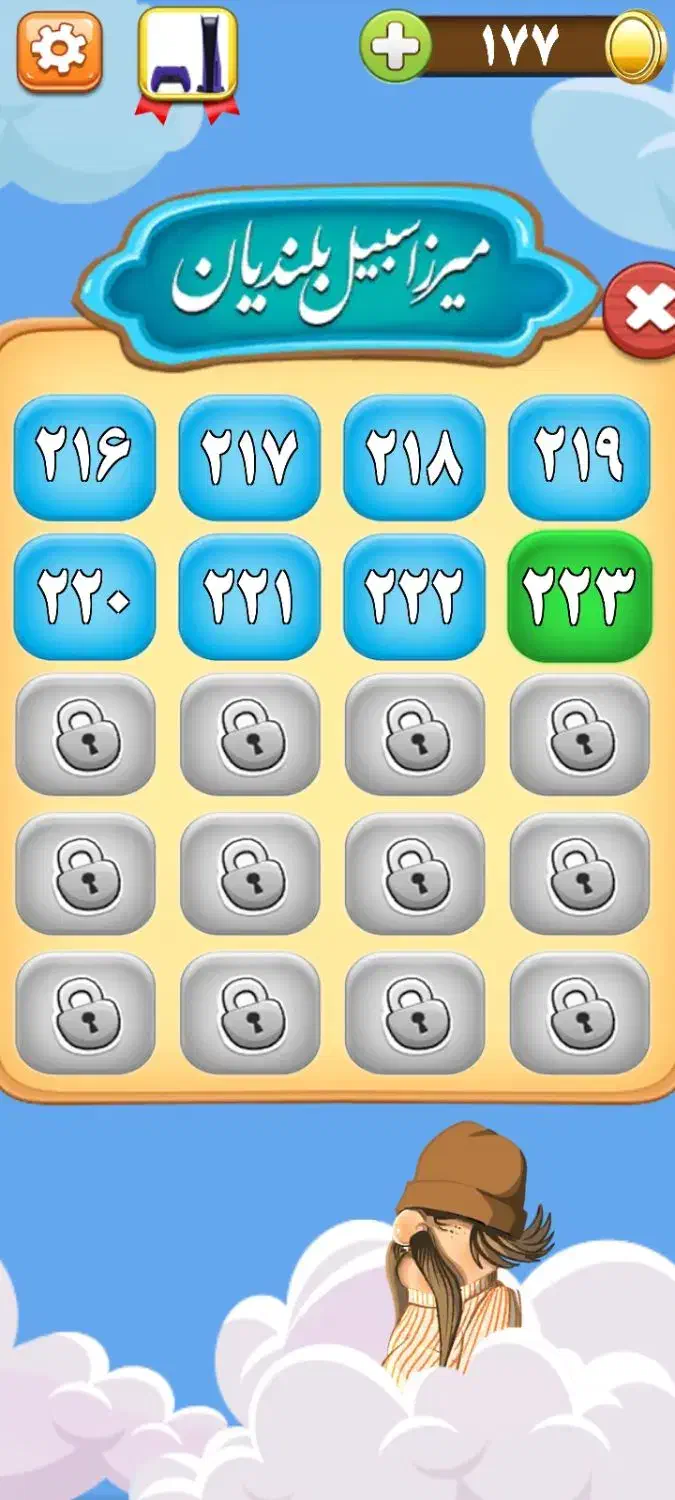The height and width of the screenshot is (1500, 675).
Task: Open level 218
Action: point(414,457)
